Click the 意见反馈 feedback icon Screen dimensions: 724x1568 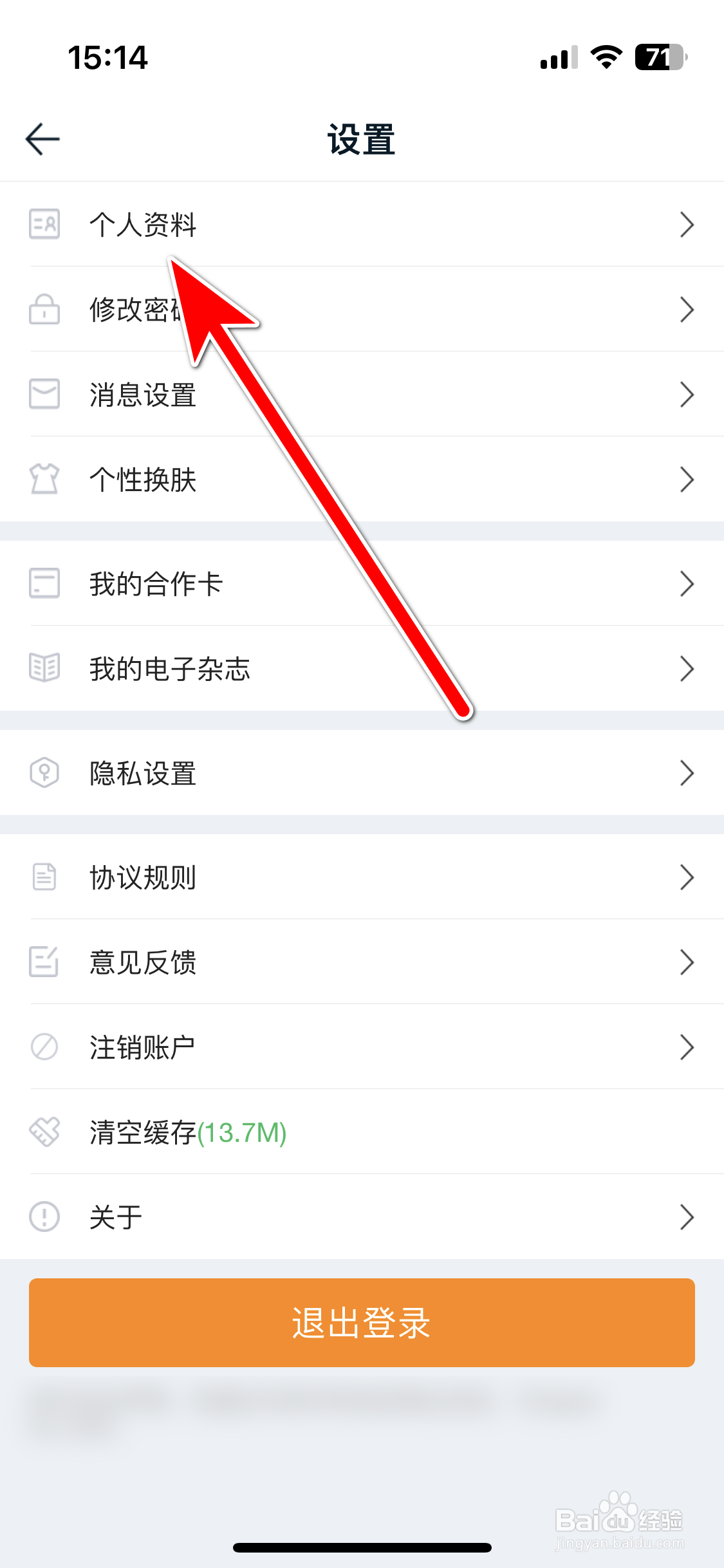pos(43,962)
